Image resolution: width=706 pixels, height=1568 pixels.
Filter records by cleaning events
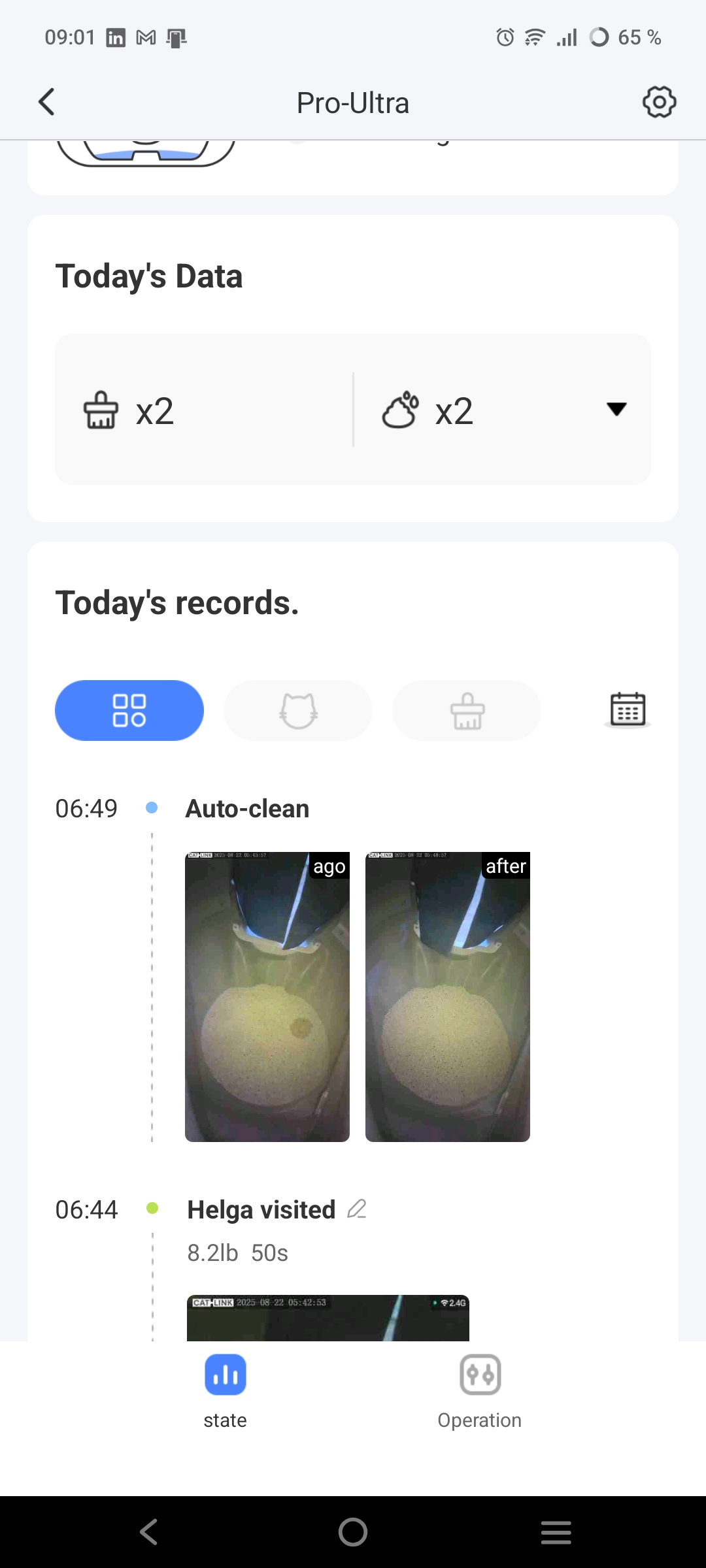click(x=467, y=710)
